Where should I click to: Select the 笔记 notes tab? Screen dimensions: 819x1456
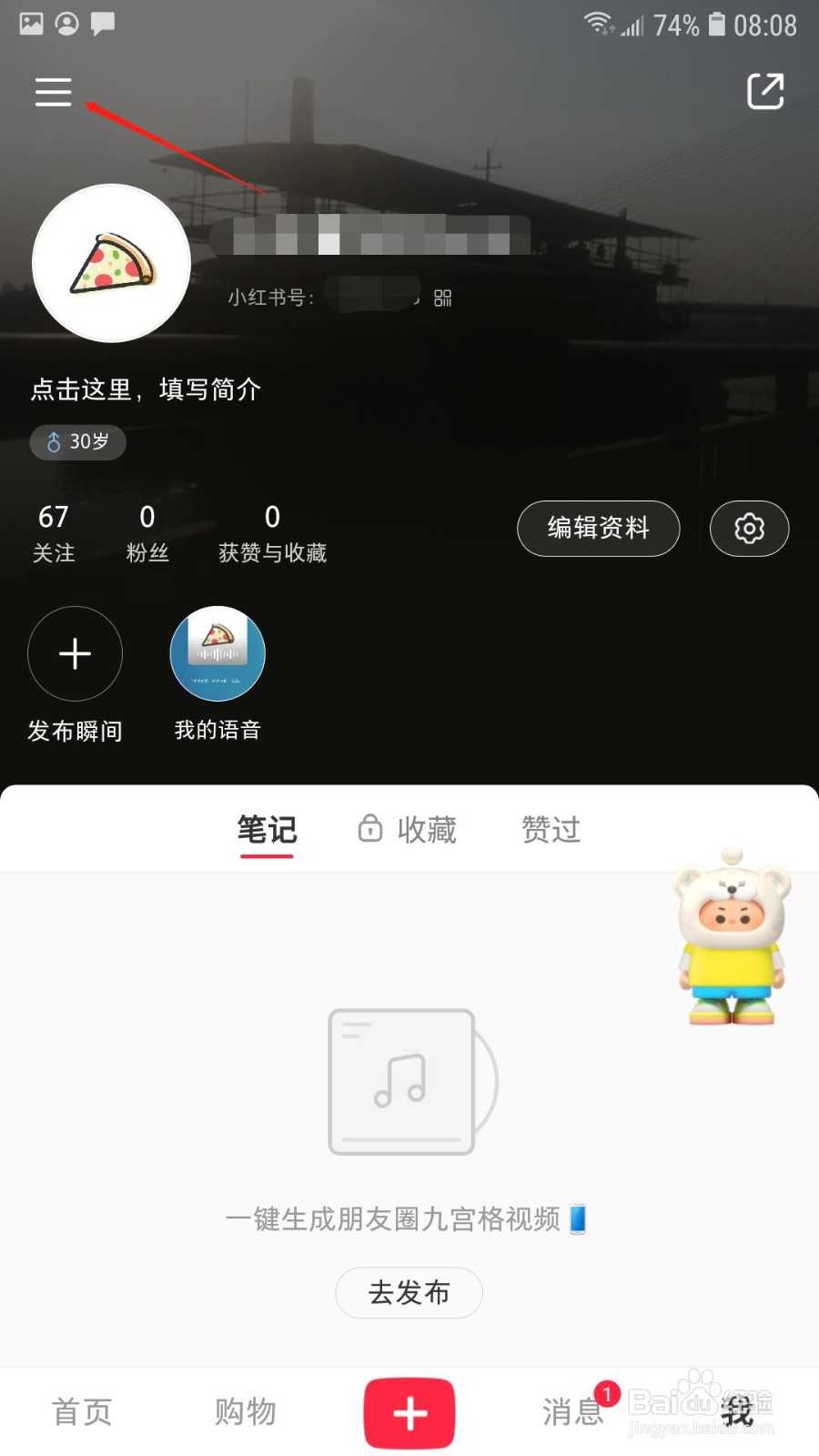266,830
